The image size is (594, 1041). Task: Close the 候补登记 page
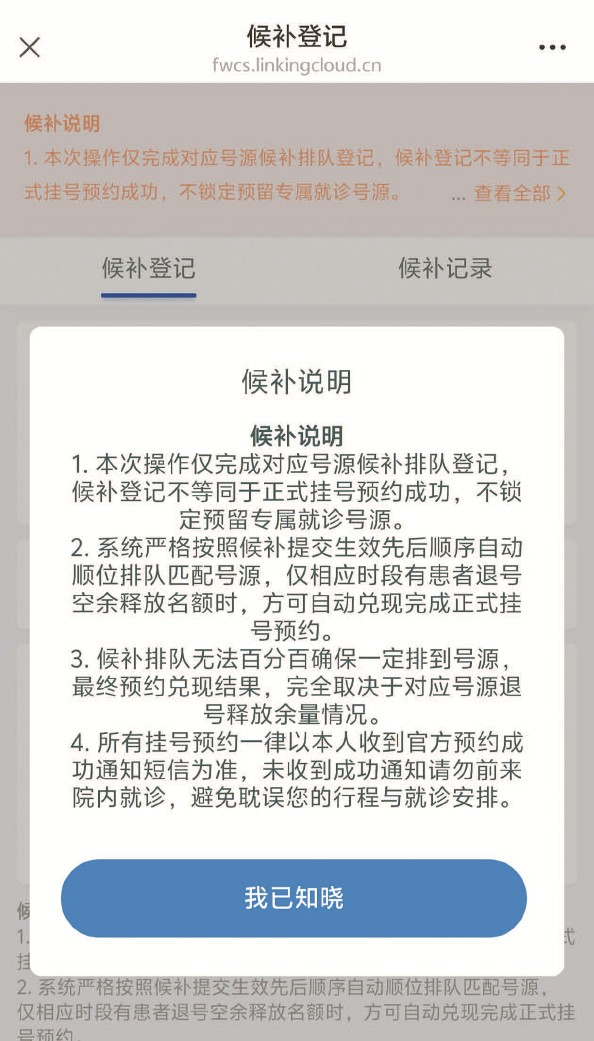[30, 47]
